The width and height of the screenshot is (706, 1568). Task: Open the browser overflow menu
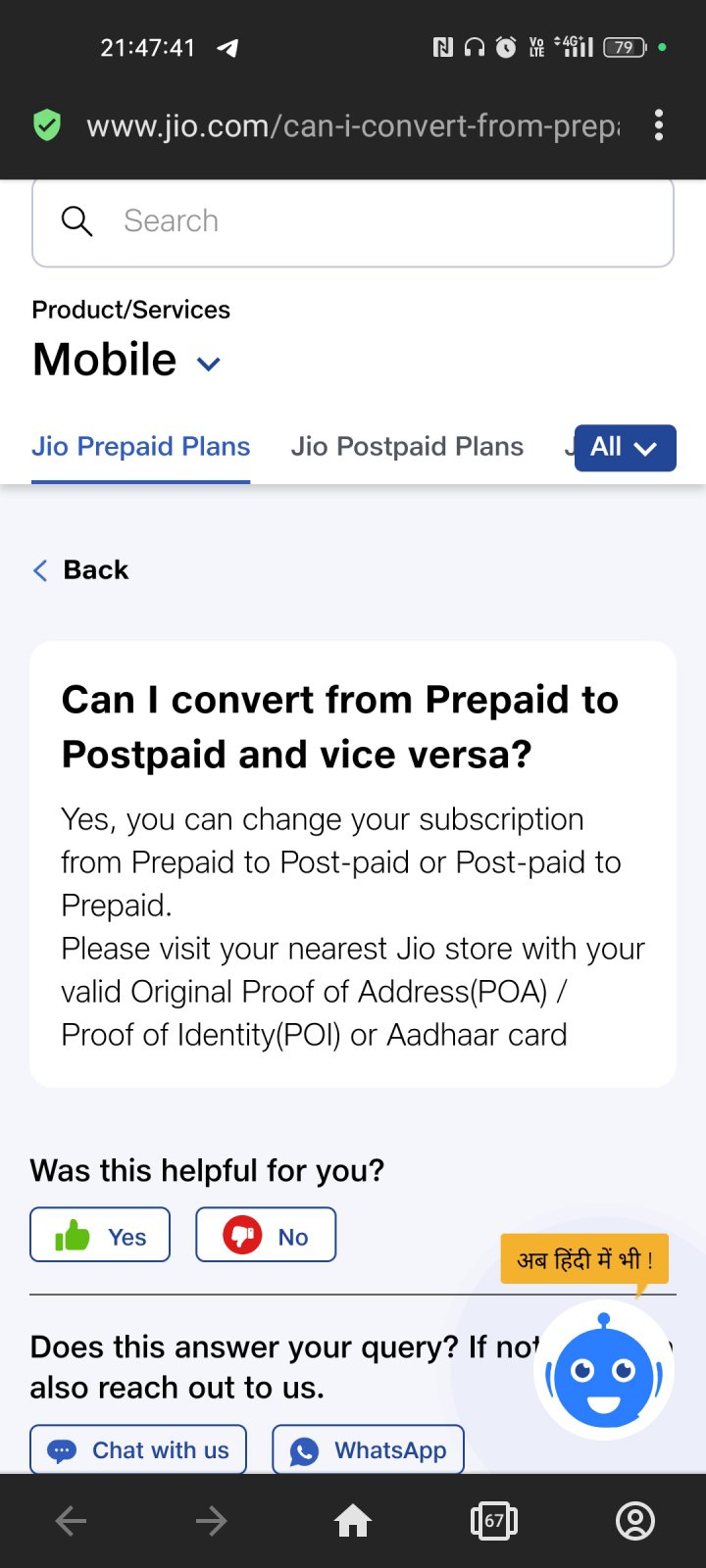[x=658, y=125]
